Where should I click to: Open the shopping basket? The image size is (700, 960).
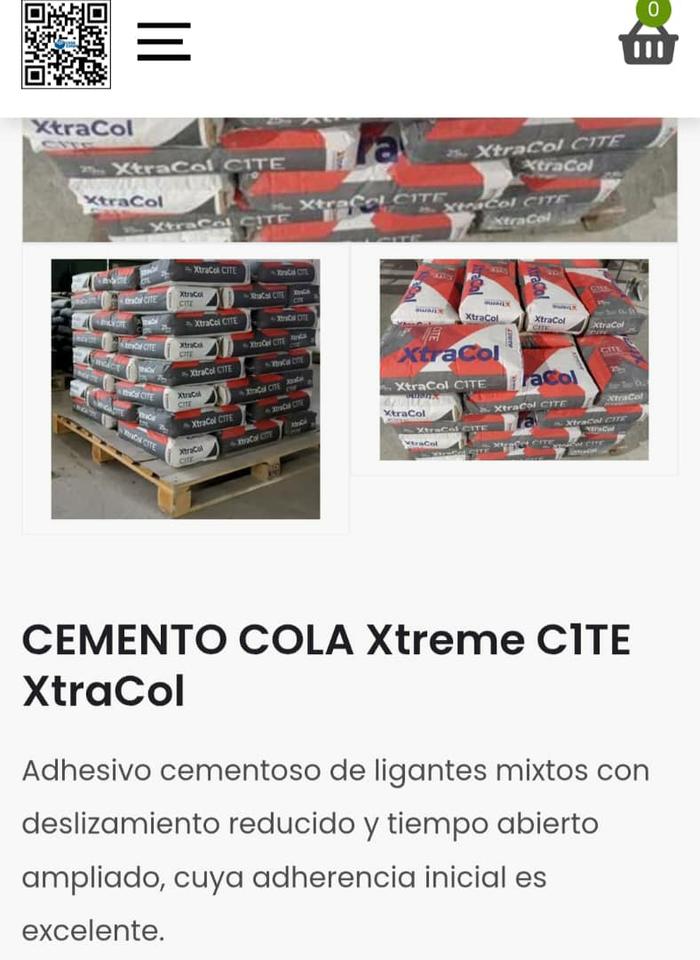[x=648, y=41]
